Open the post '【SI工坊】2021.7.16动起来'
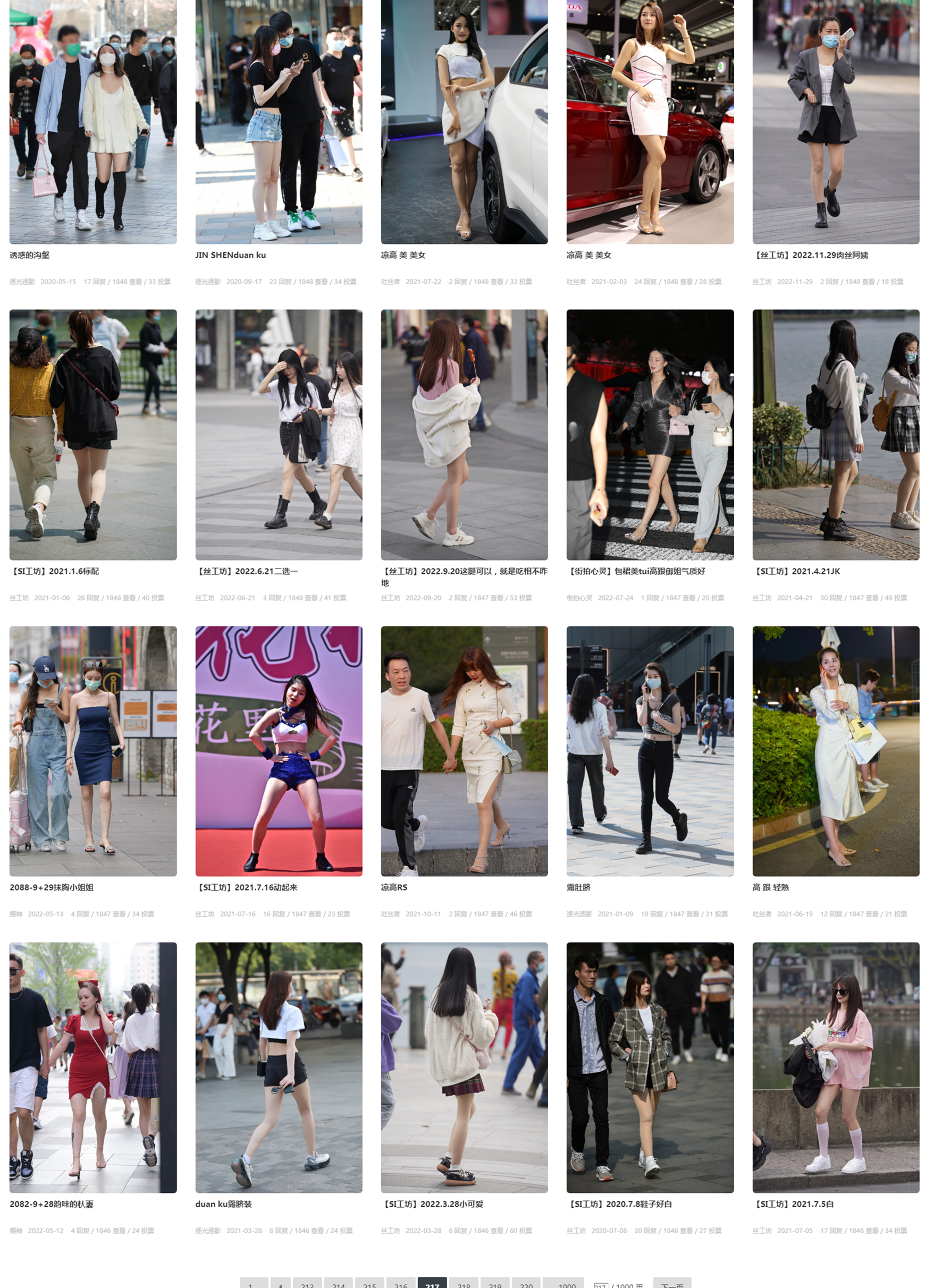Screen dimensions: 933x1288 tap(246, 888)
